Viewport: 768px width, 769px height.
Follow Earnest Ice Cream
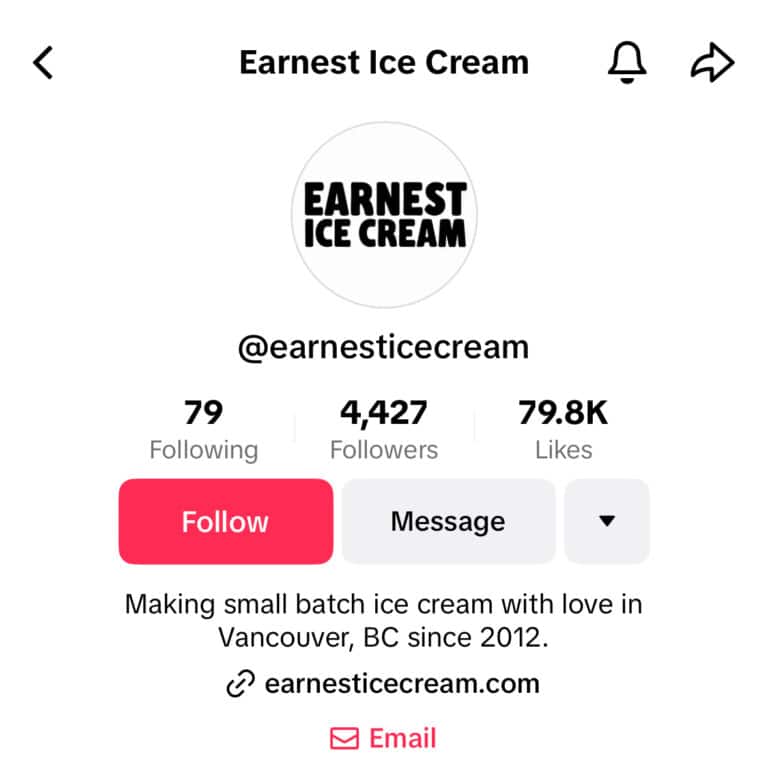225,521
